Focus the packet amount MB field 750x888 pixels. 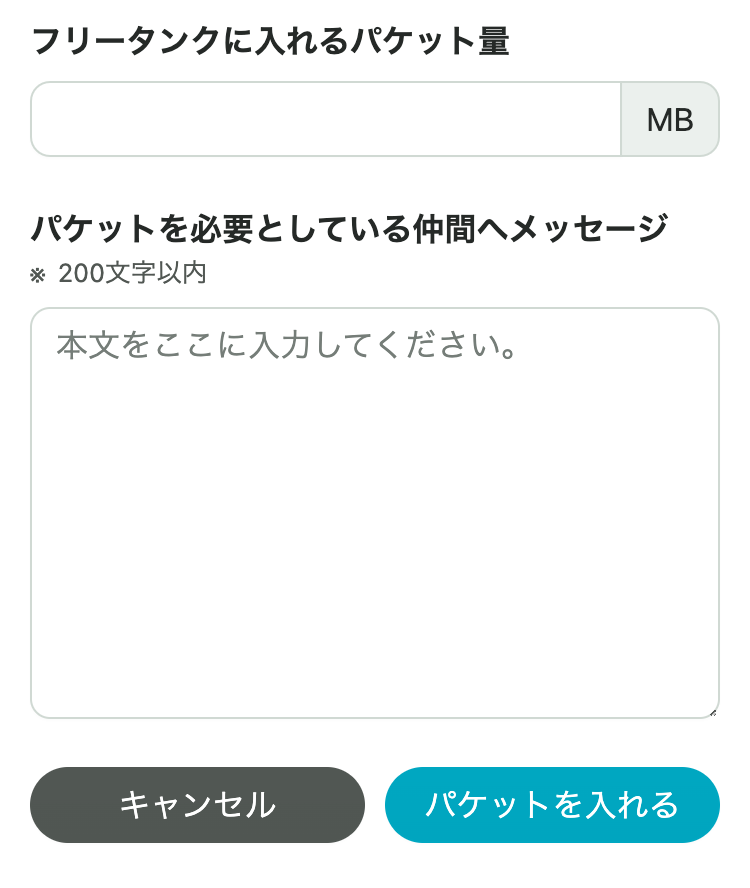click(326, 119)
